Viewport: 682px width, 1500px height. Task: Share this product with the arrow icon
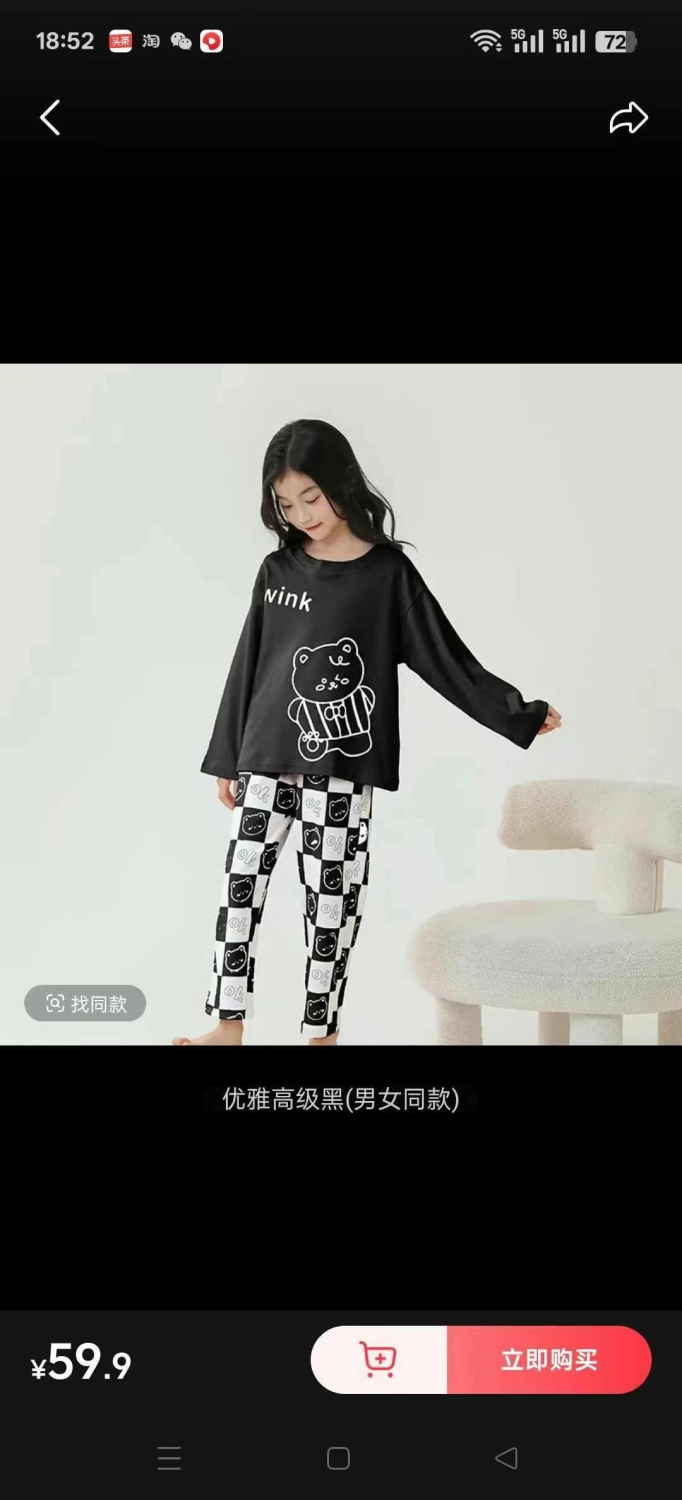click(x=629, y=118)
